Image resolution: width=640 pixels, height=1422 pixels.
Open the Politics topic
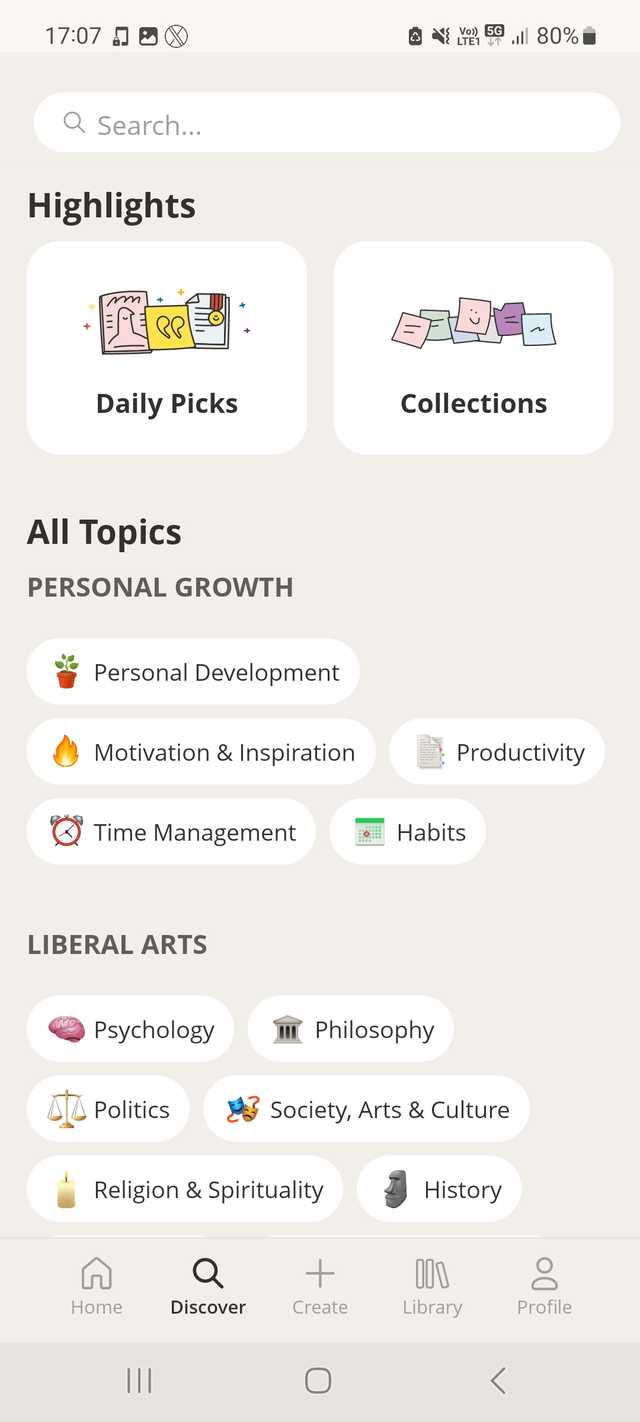108,1110
